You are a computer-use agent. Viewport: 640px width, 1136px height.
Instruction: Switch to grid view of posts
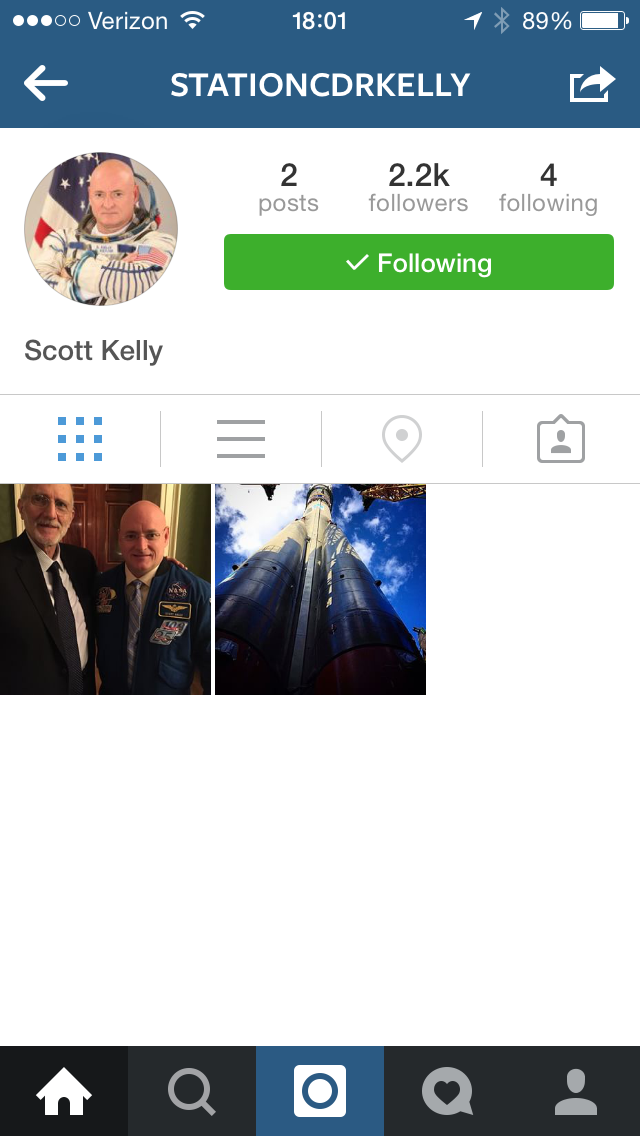80,439
